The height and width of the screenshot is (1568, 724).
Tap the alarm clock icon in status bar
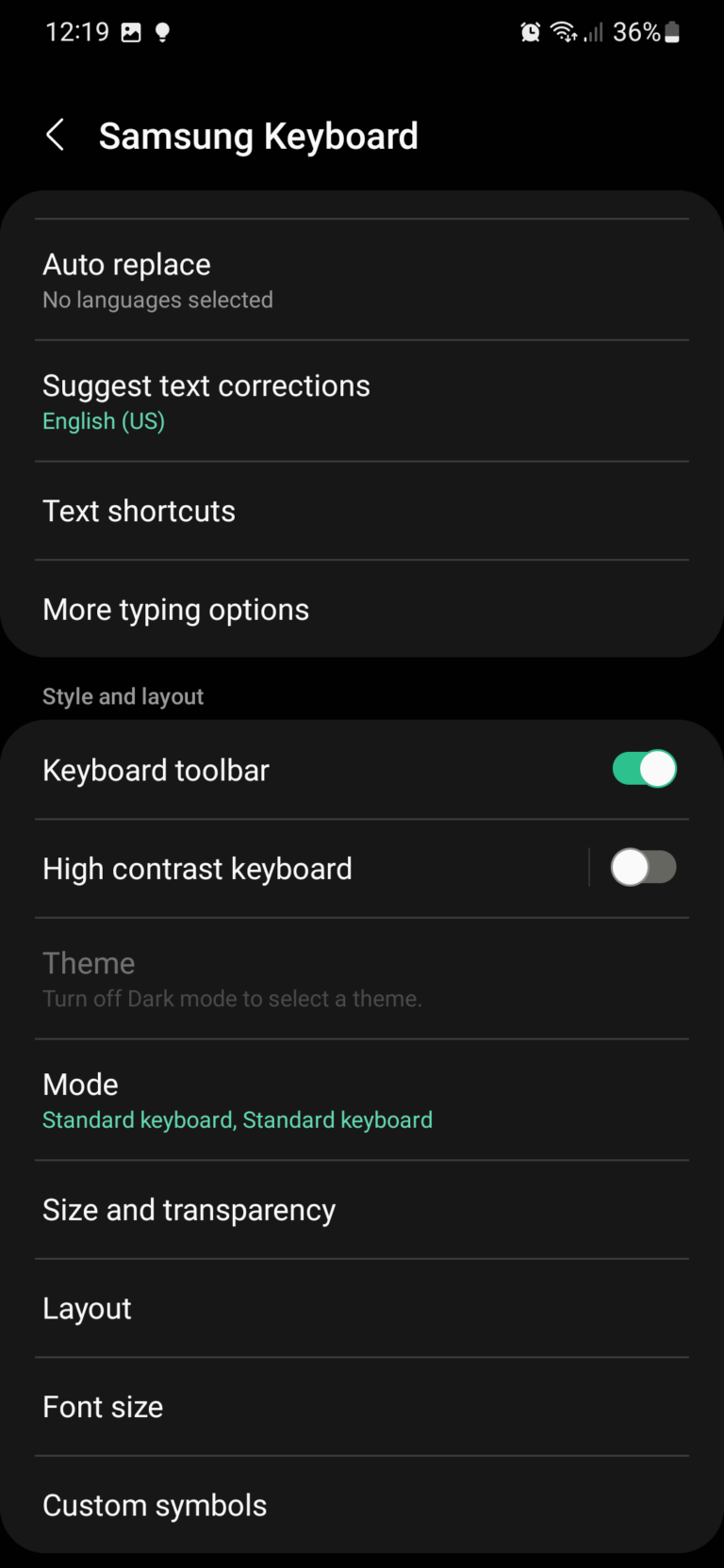(x=529, y=31)
